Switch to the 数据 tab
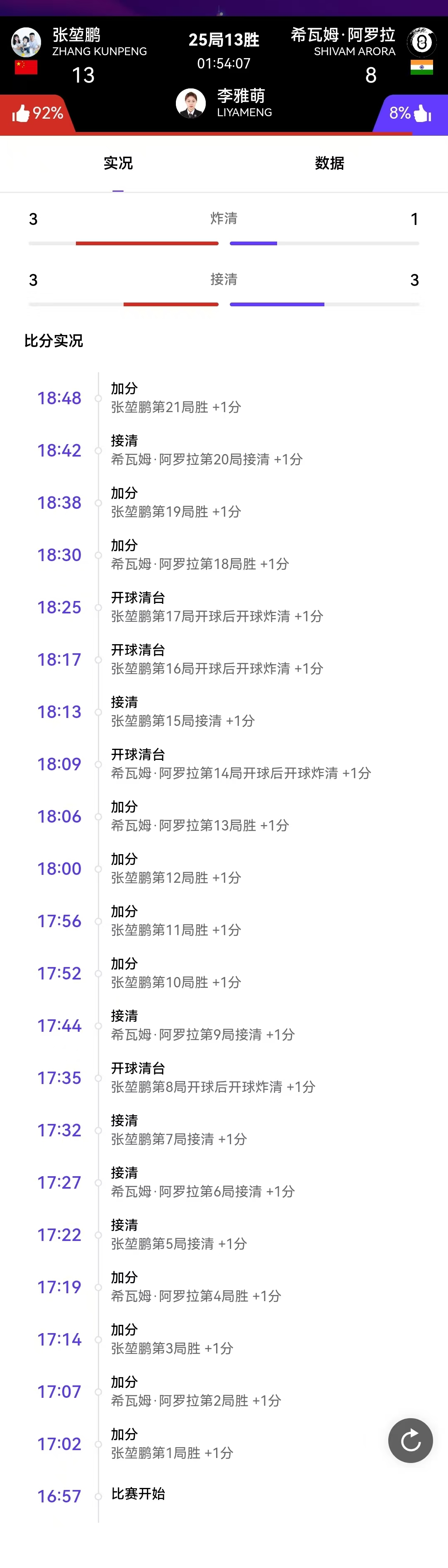The width and height of the screenshot is (448, 1568). point(329,163)
